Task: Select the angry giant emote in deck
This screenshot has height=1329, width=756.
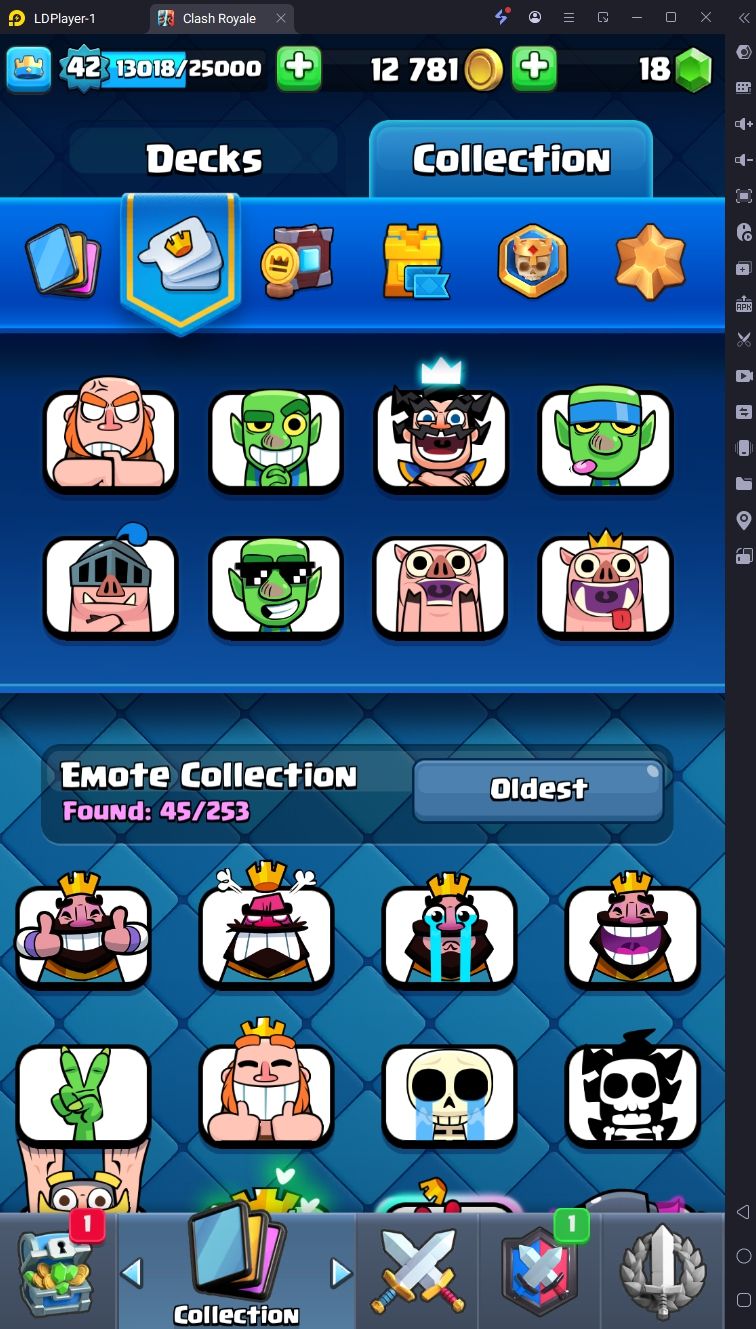Action: (110, 440)
